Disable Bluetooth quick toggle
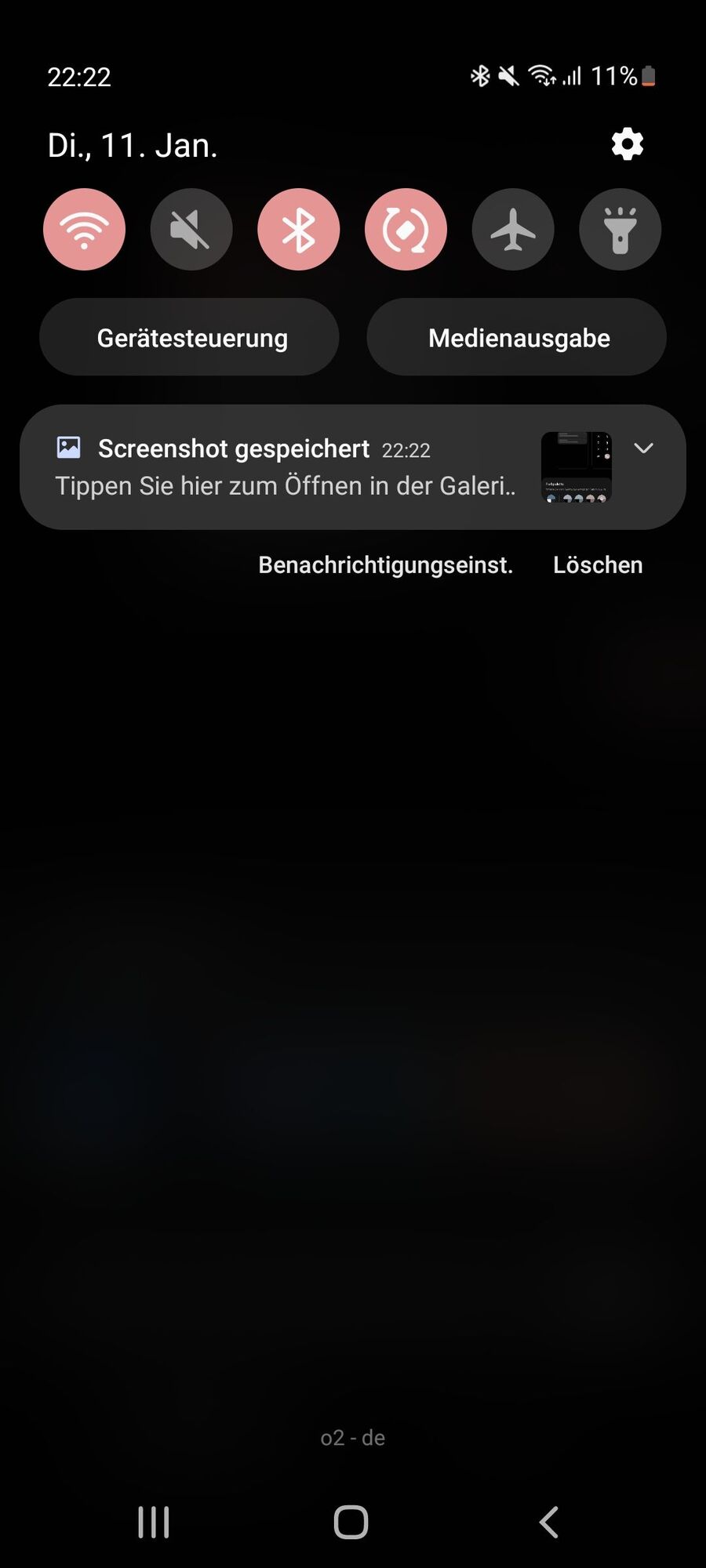This screenshot has height=1568, width=706. (x=299, y=230)
